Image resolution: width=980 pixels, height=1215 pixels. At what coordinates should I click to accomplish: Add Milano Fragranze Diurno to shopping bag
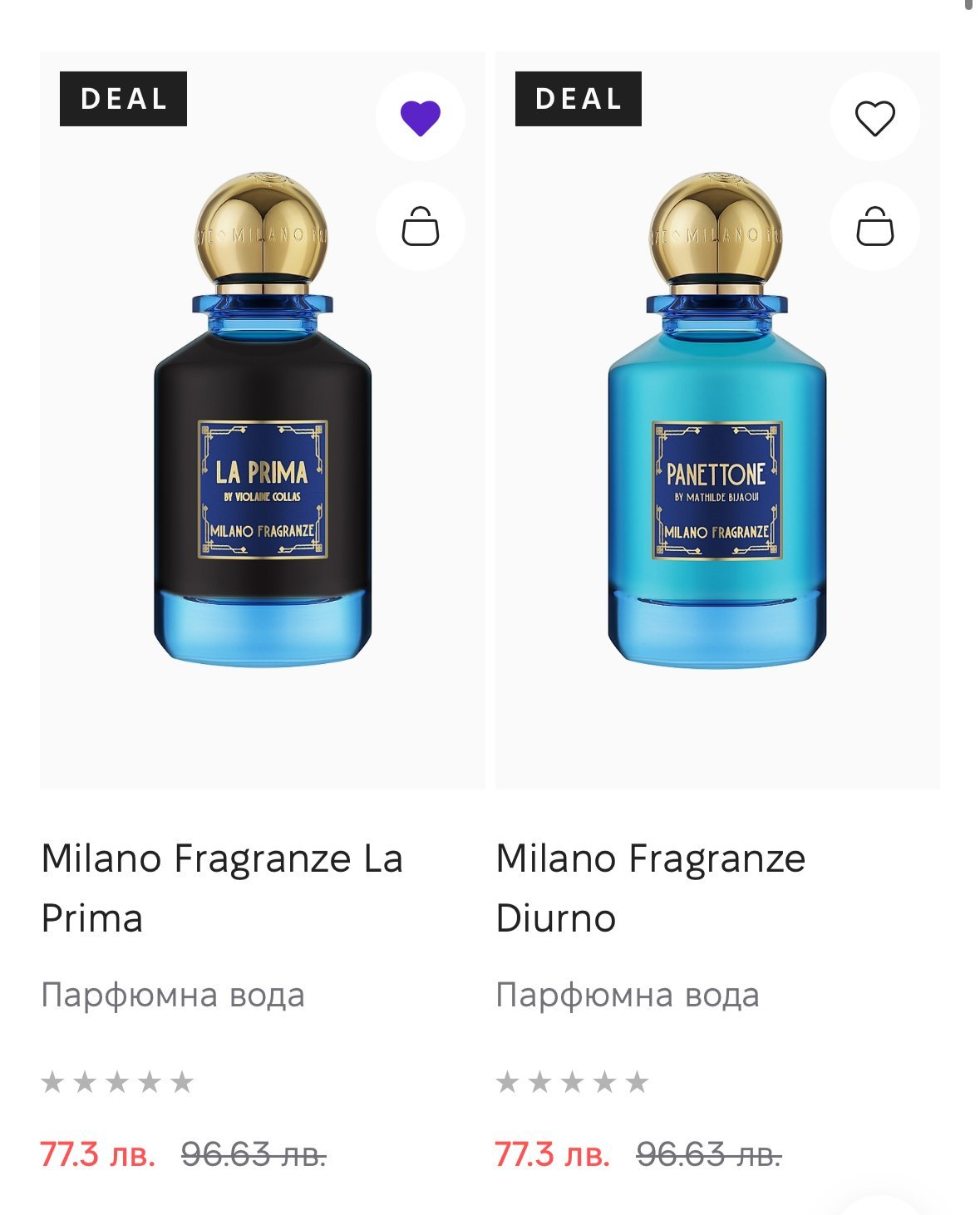pyautogui.click(x=874, y=226)
